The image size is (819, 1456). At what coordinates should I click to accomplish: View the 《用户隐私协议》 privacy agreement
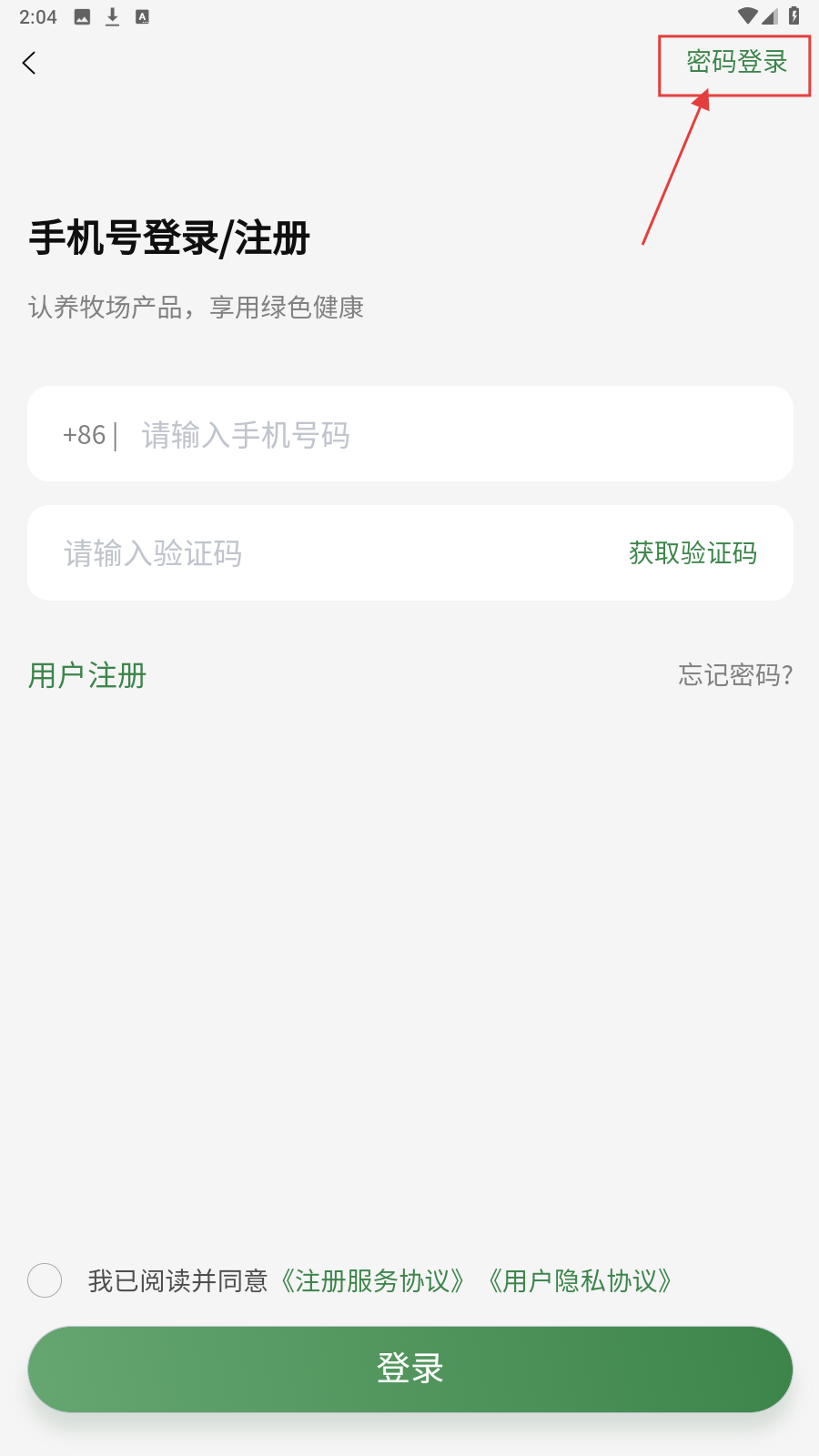[581, 1281]
